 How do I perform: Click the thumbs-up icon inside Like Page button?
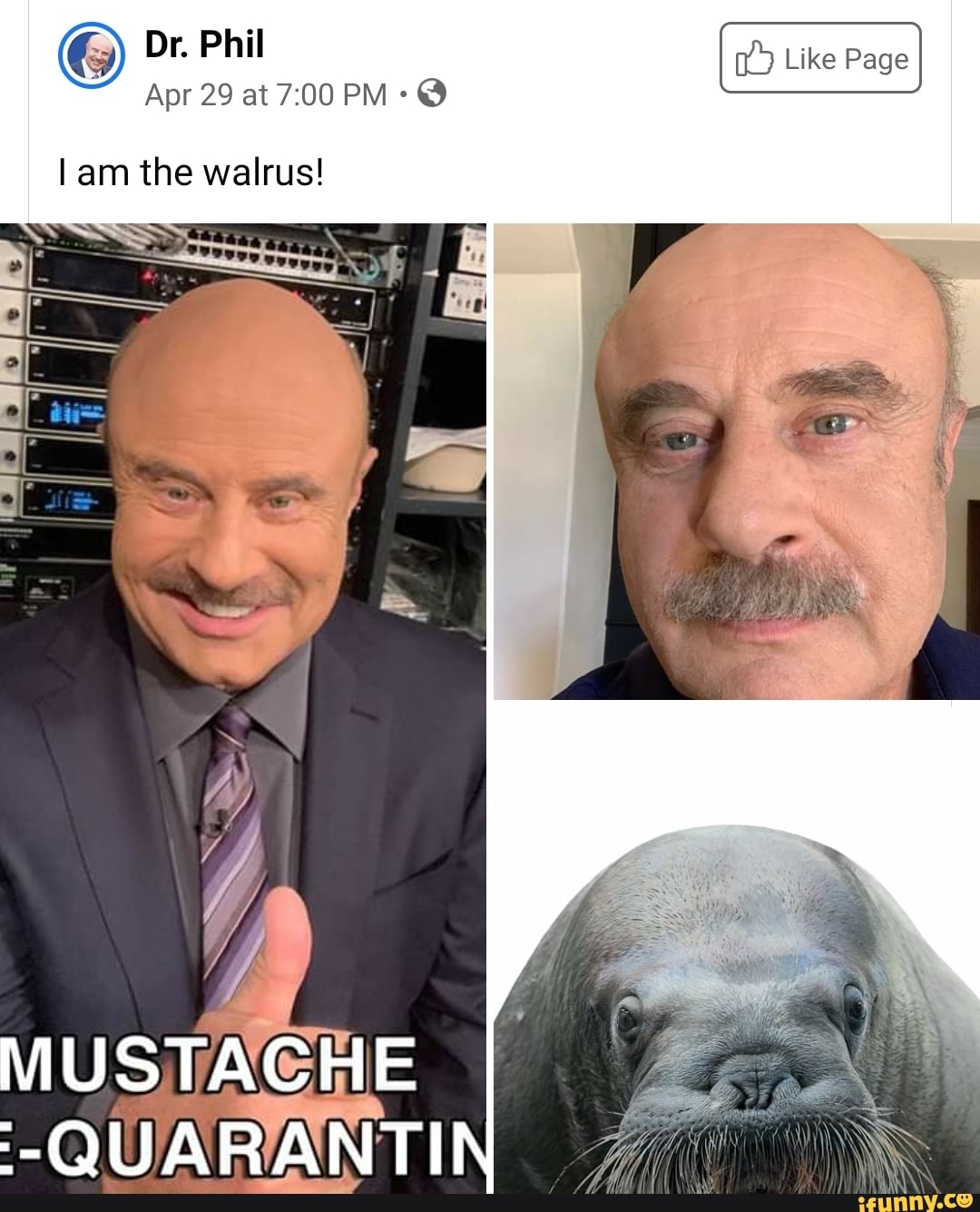(756, 58)
